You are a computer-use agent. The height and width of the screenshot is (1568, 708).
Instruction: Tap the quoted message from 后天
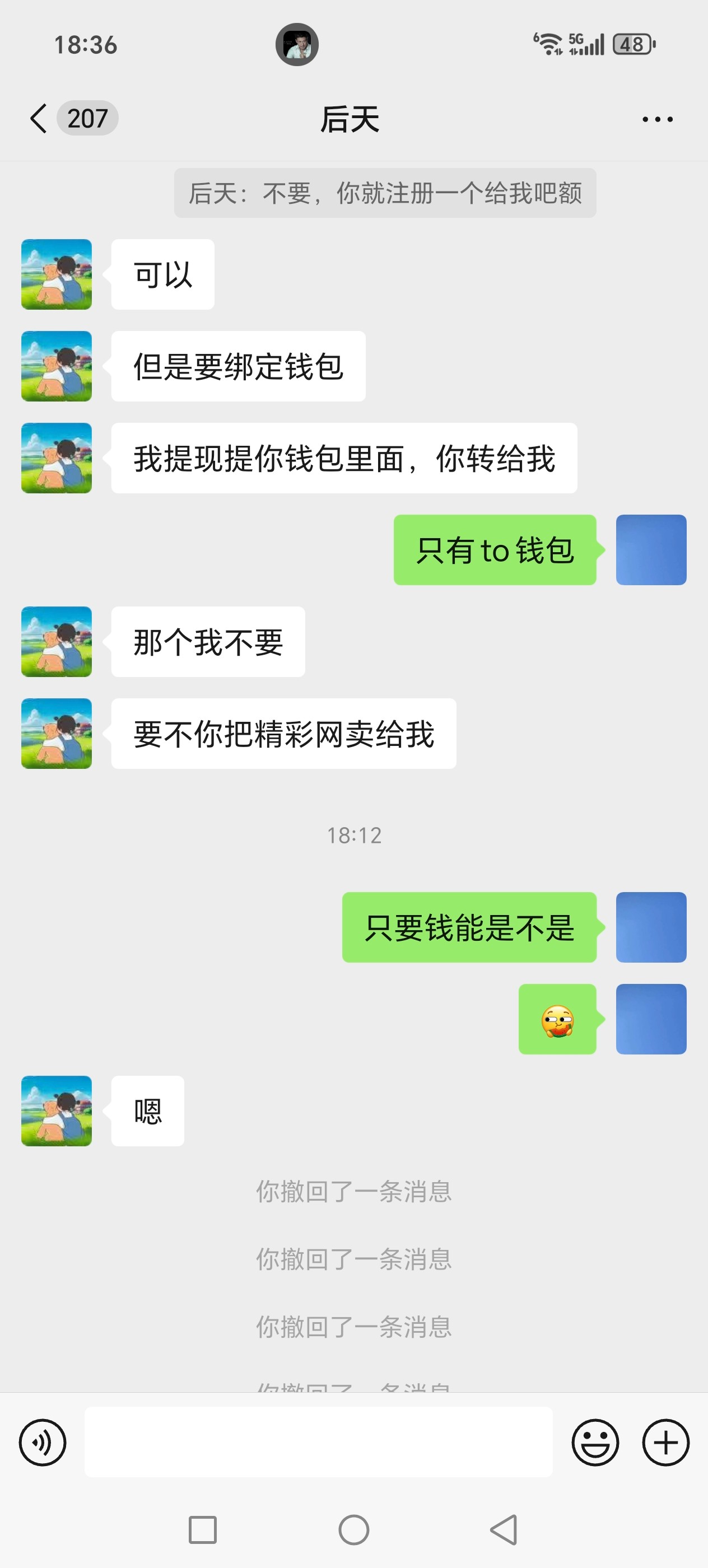click(x=385, y=193)
